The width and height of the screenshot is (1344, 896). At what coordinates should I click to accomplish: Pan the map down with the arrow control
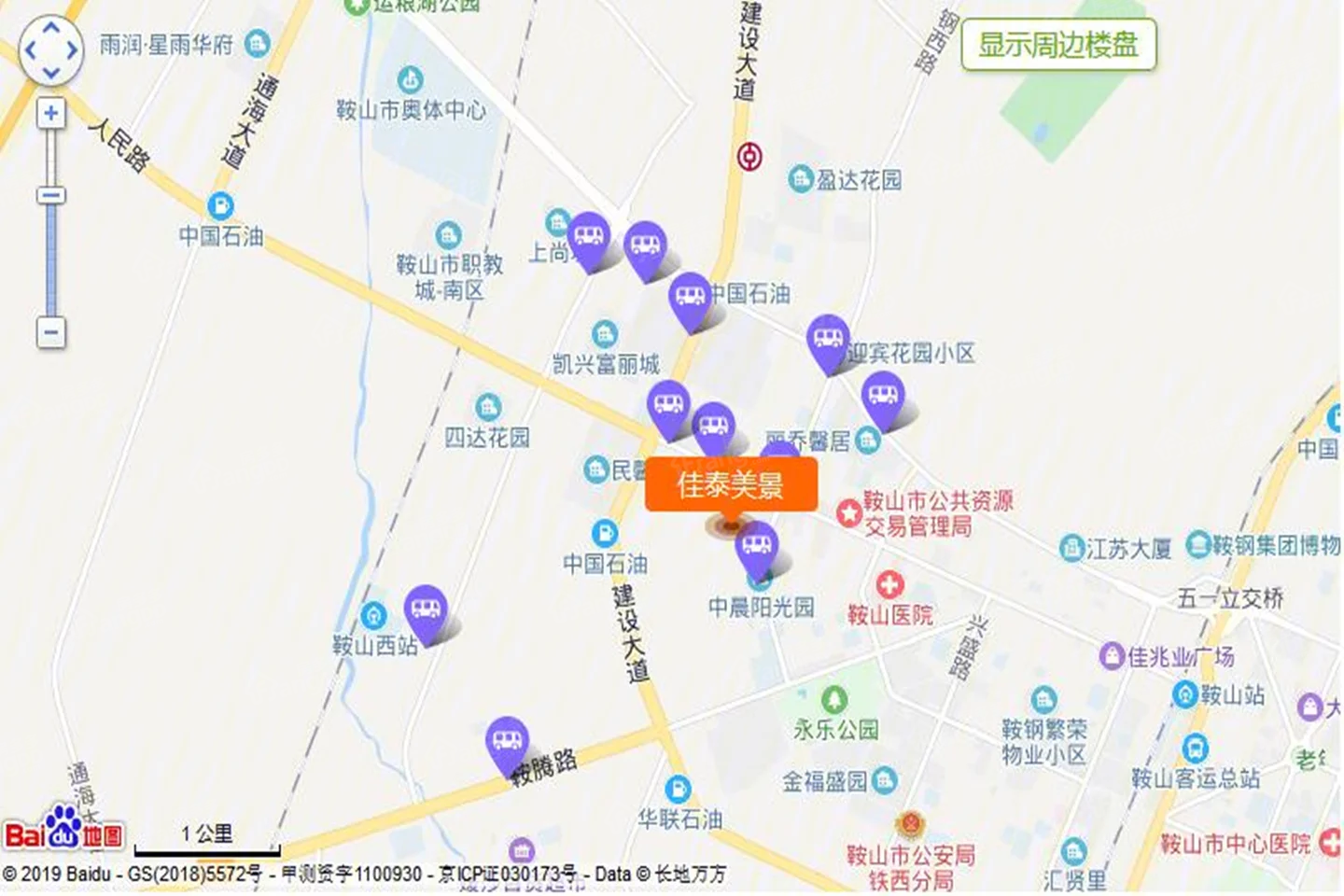coord(50,71)
